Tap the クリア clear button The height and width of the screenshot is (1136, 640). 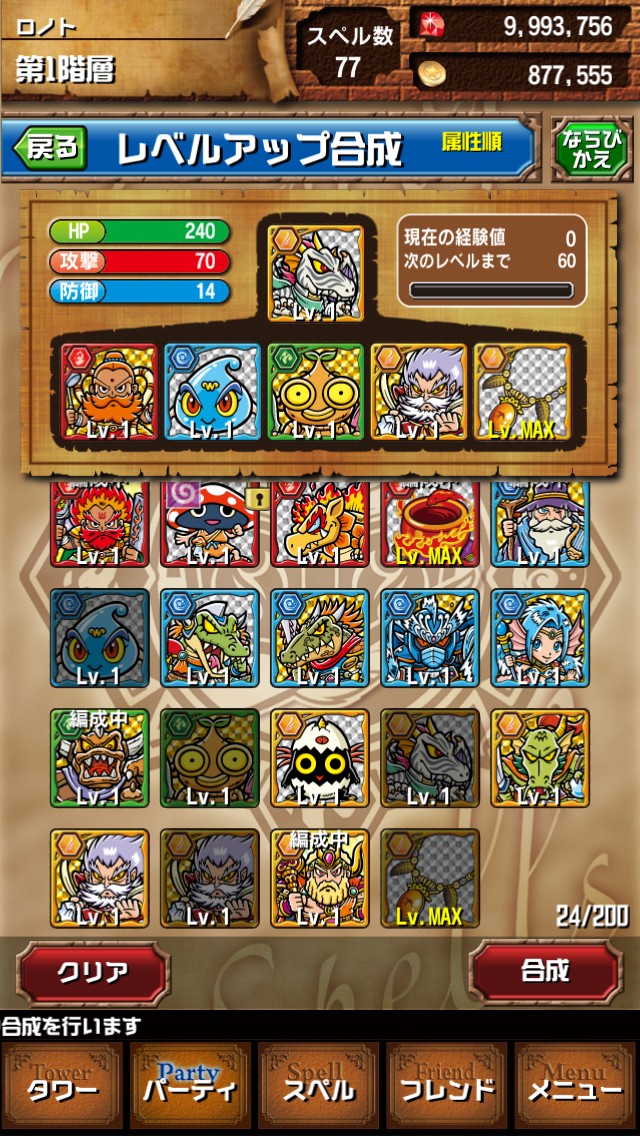pyautogui.click(x=93, y=972)
